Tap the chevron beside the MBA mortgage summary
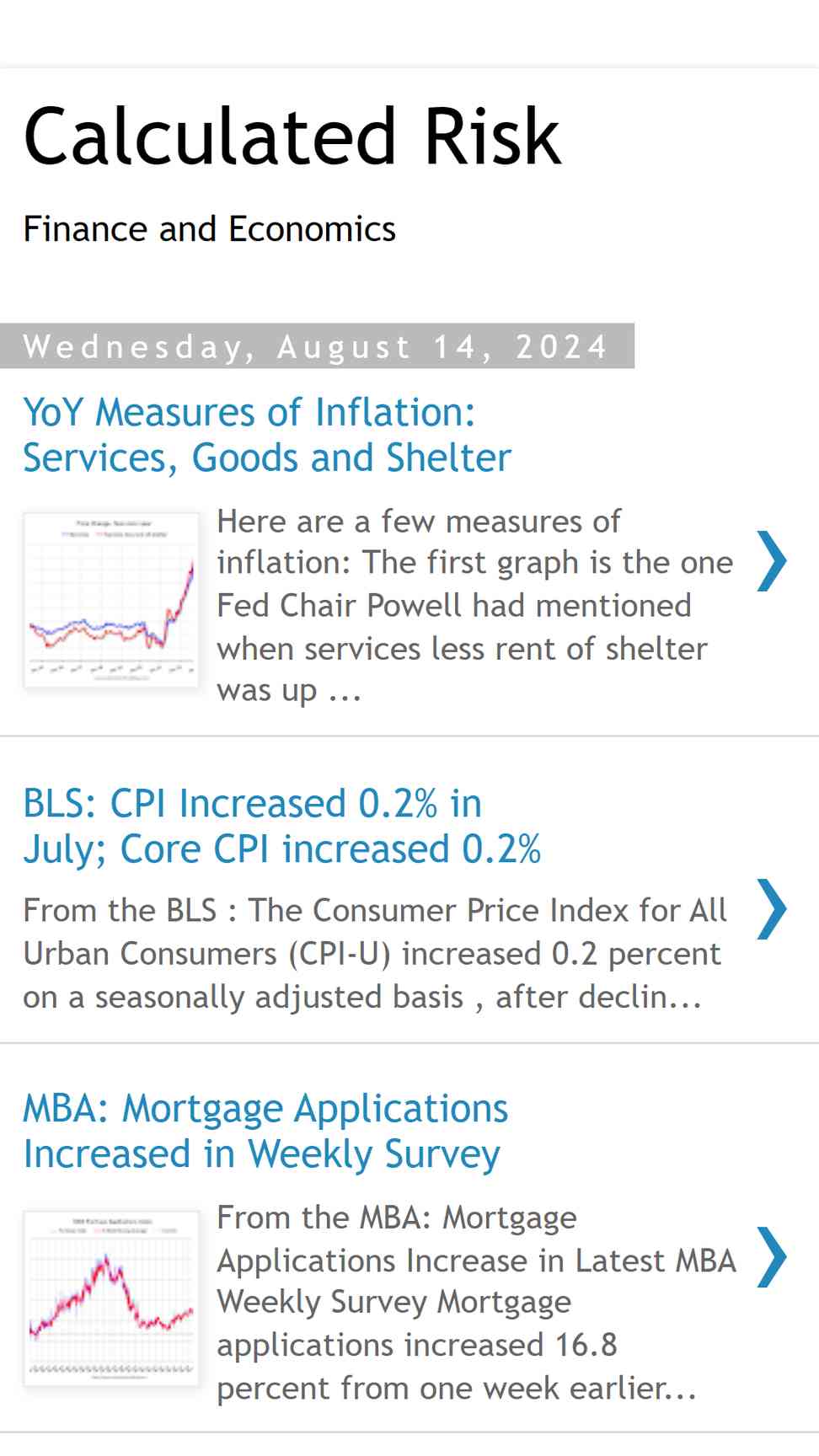Screen dimensions: 819x1456 tap(772, 1257)
